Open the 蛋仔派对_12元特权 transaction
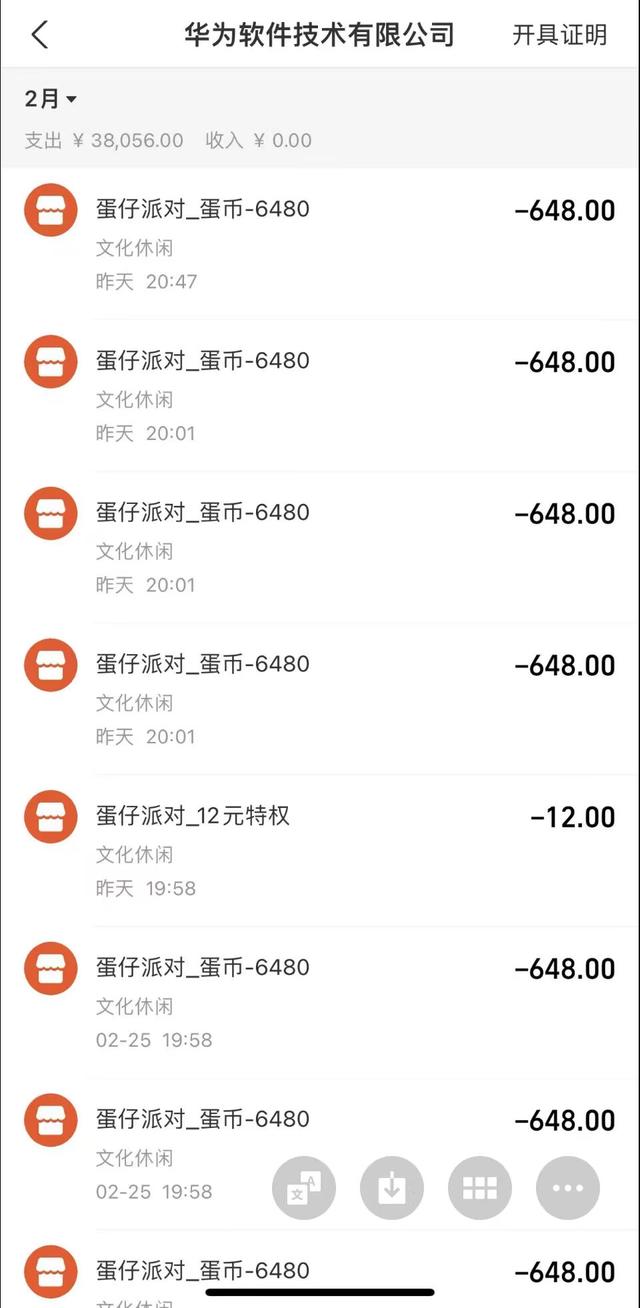The width and height of the screenshot is (640, 1308). [320, 850]
